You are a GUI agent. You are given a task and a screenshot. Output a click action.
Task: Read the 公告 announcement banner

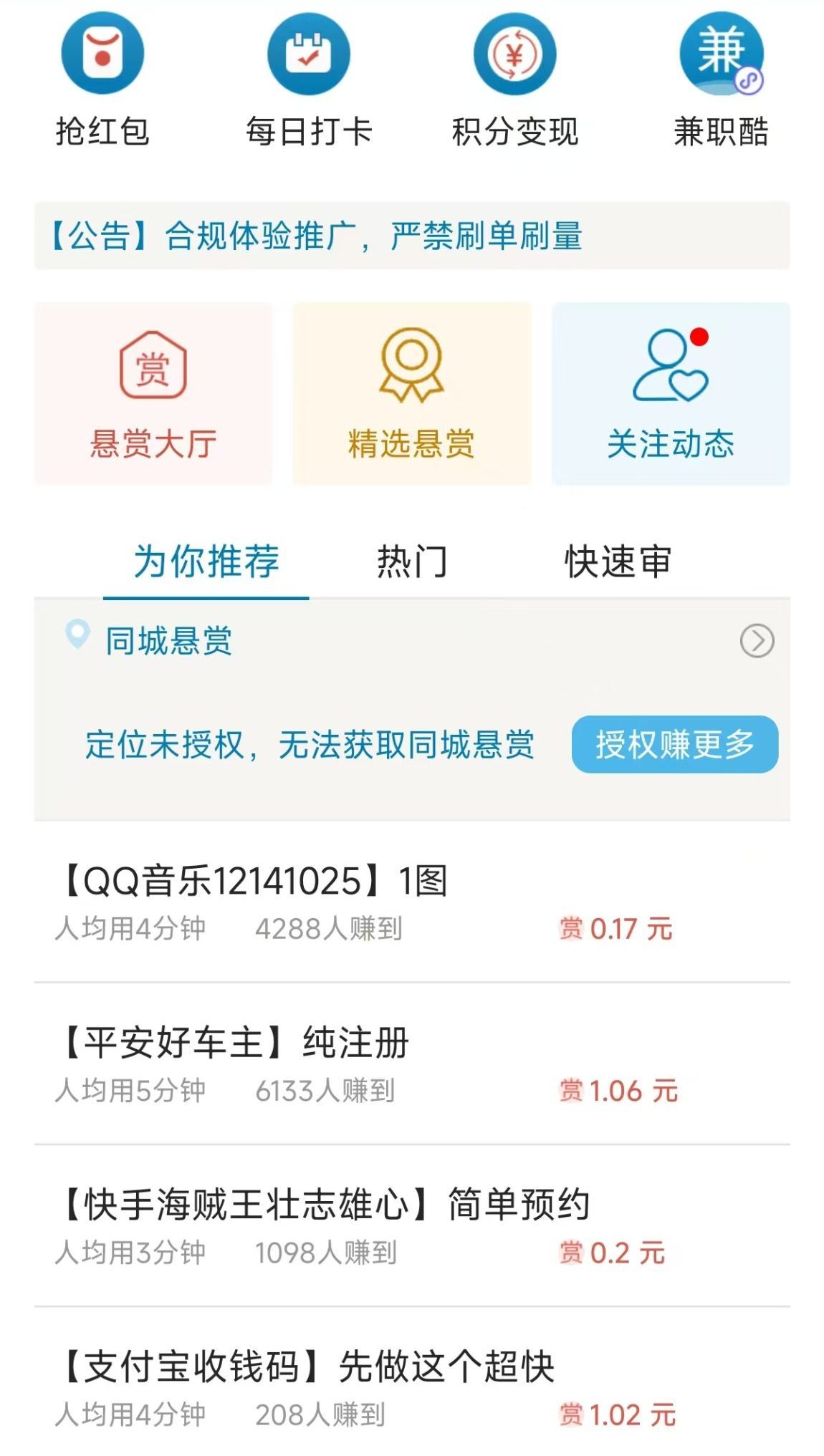tap(412, 236)
